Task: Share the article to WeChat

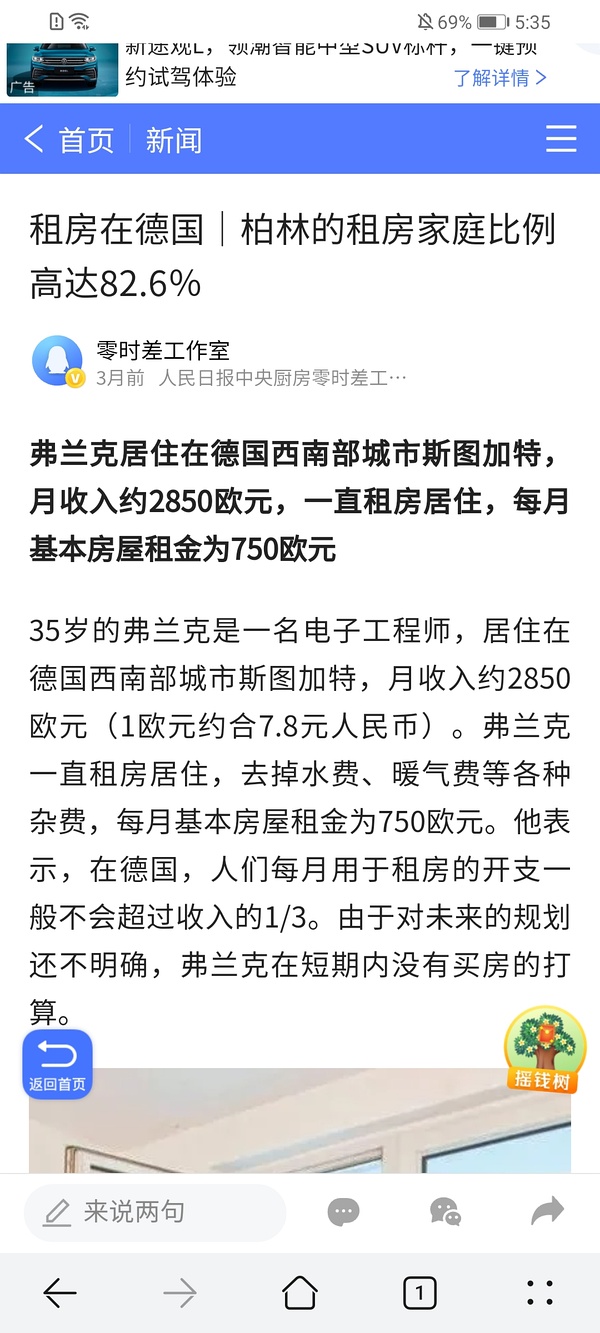Action: pos(445,1212)
